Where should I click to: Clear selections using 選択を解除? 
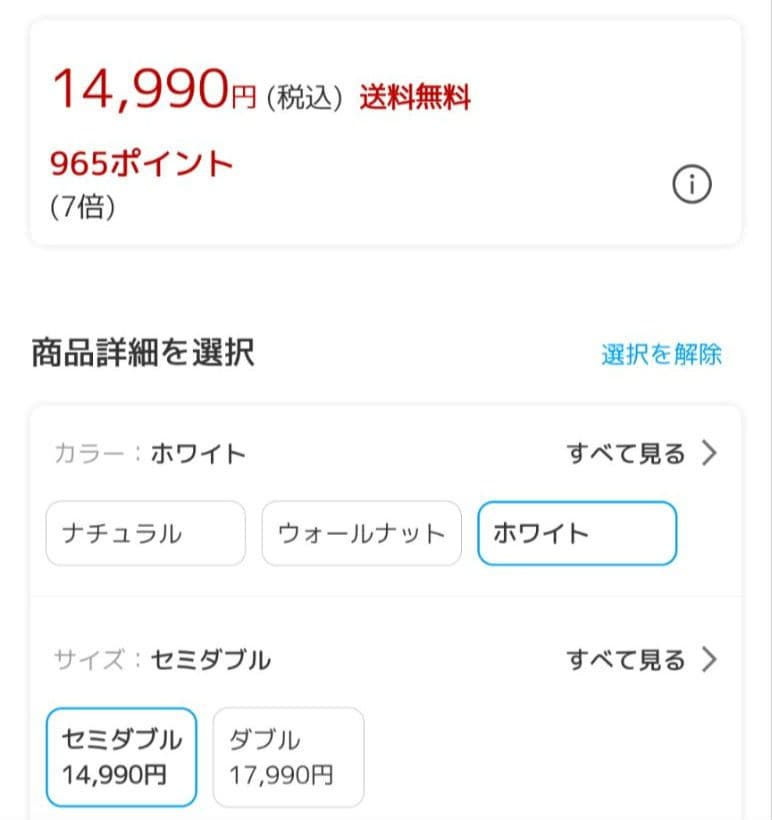[663, 354]
